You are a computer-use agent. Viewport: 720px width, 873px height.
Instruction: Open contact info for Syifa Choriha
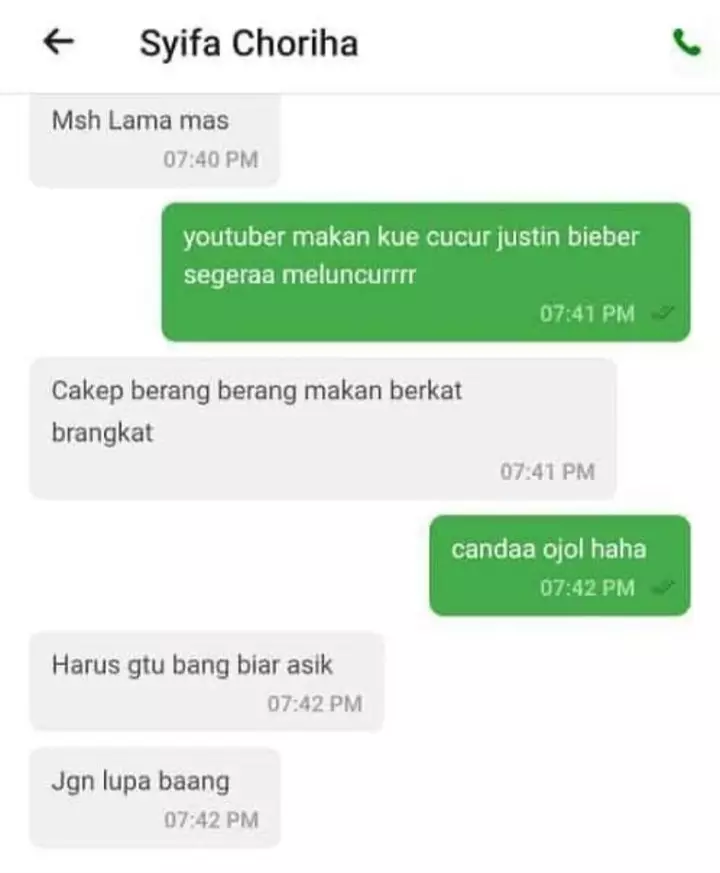250,42
